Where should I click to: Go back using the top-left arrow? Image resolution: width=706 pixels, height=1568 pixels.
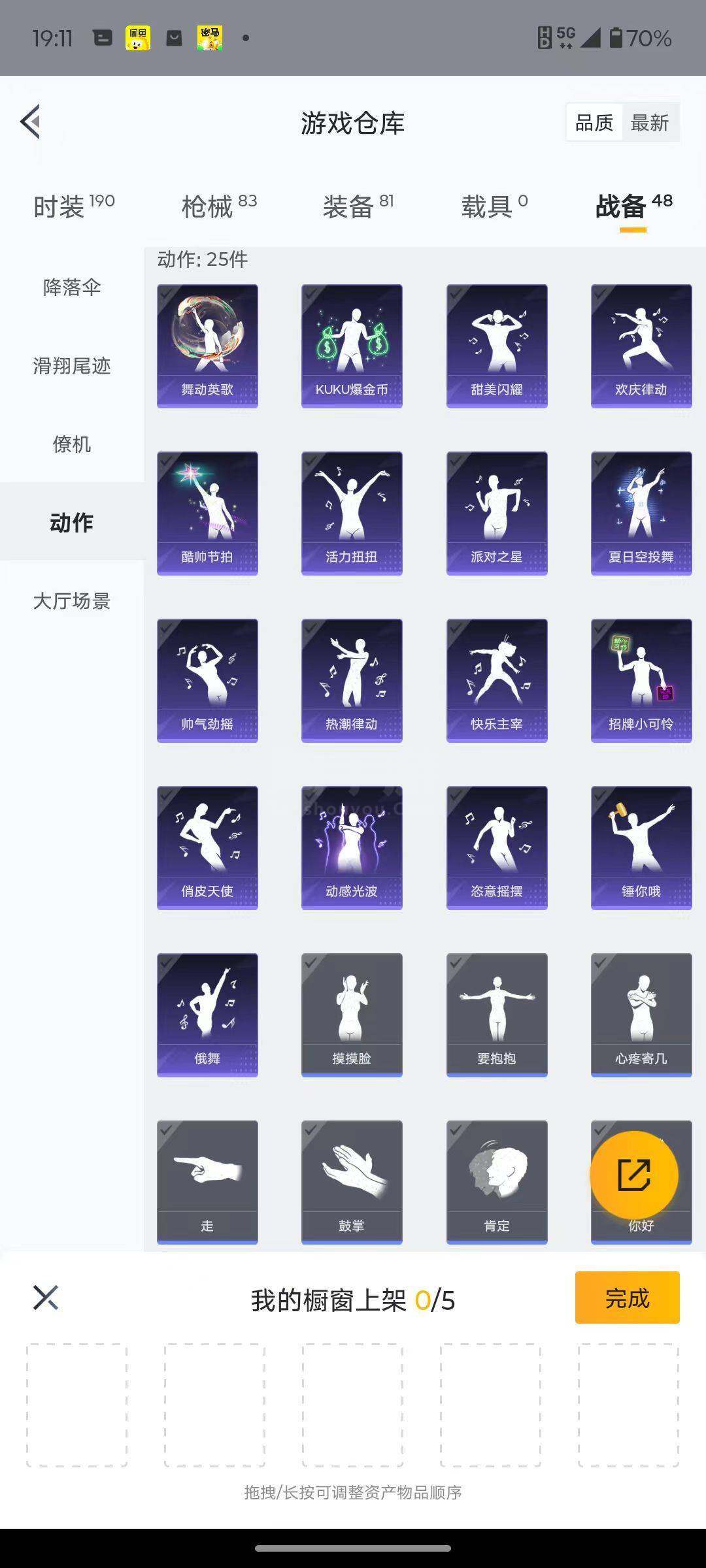pos(31,122)
